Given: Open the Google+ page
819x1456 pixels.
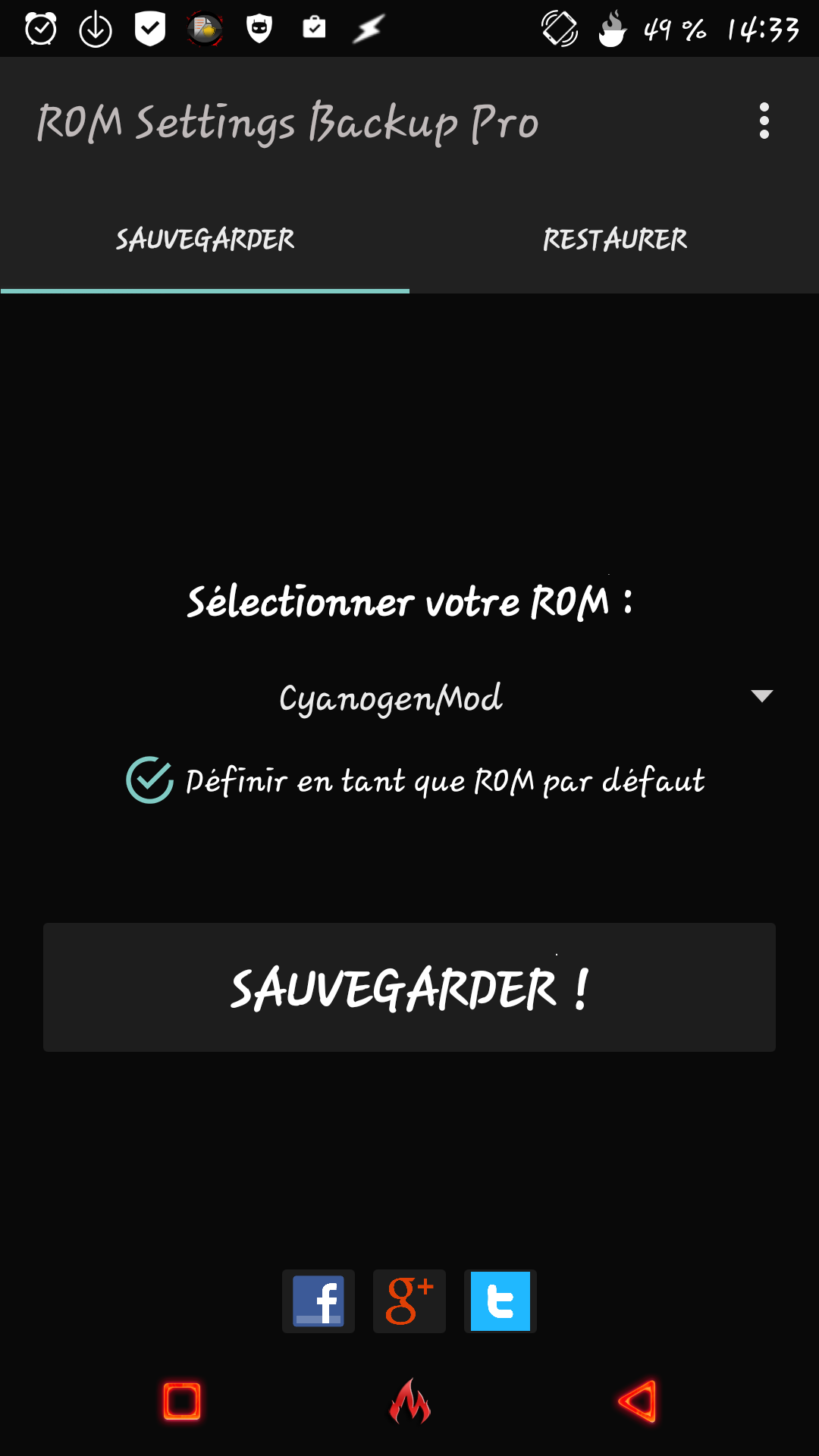Looking at the screenshot, I should pyautogui.click(x=409, y=1301).
